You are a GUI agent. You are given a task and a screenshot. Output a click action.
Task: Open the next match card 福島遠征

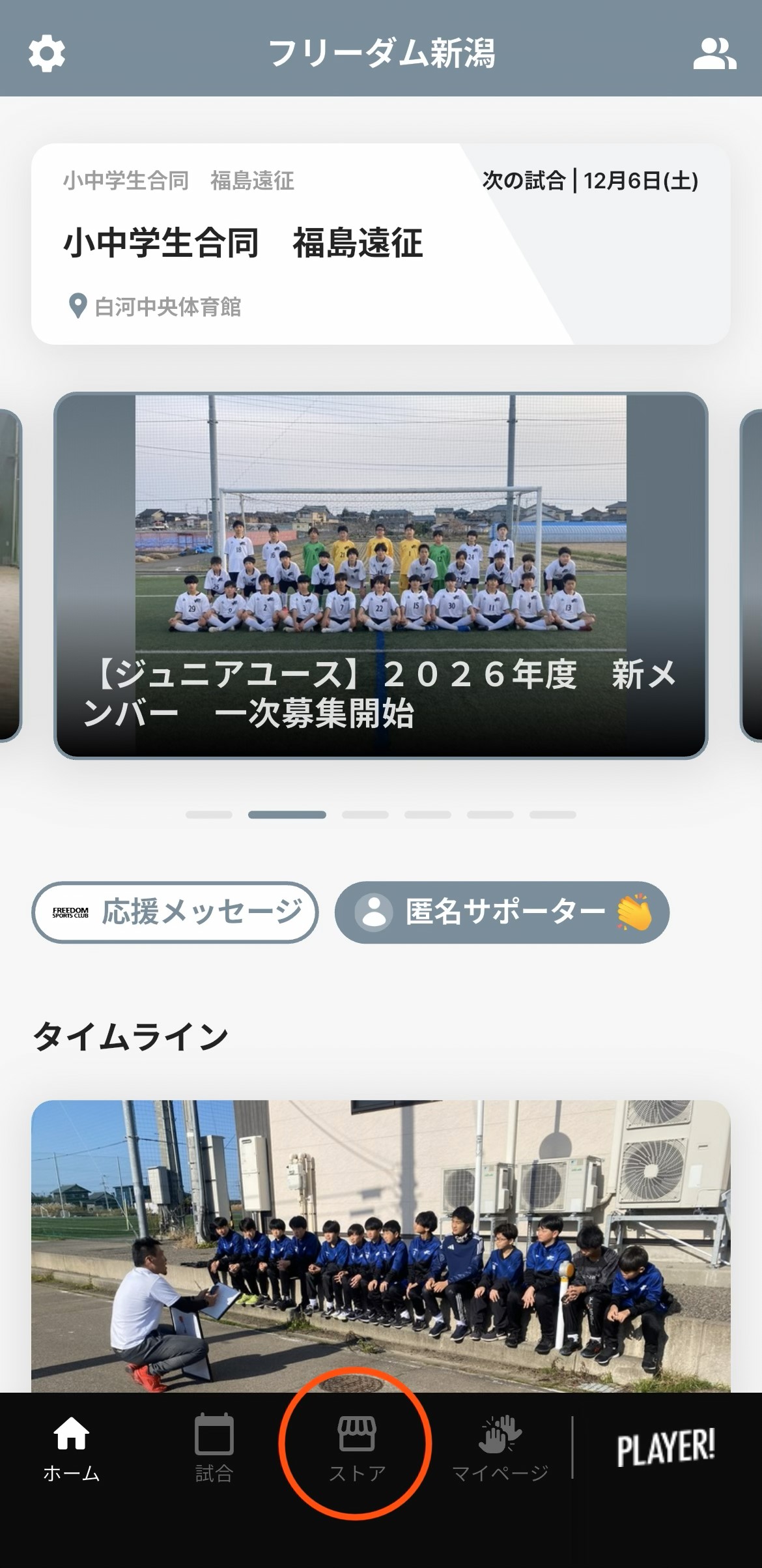pos(380,244)
